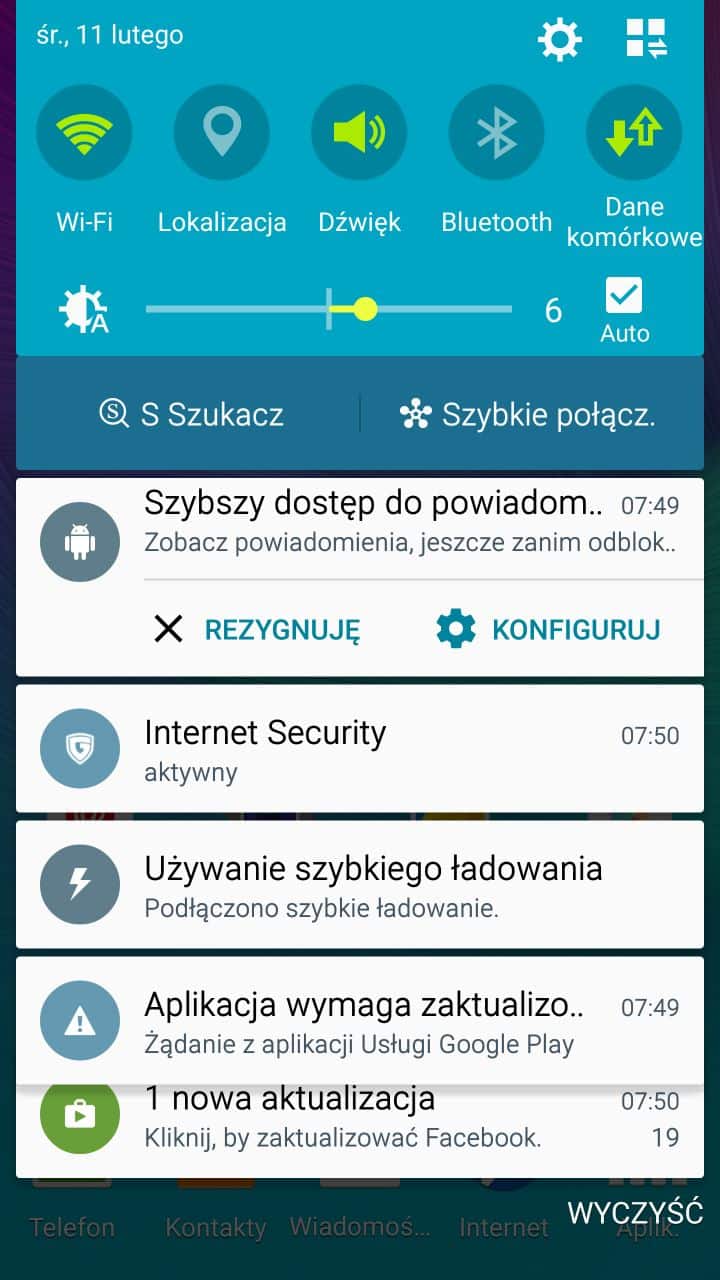Toggle Lokalizacja quick setting
Screen dimensions: 720x1280
(221, 132)
